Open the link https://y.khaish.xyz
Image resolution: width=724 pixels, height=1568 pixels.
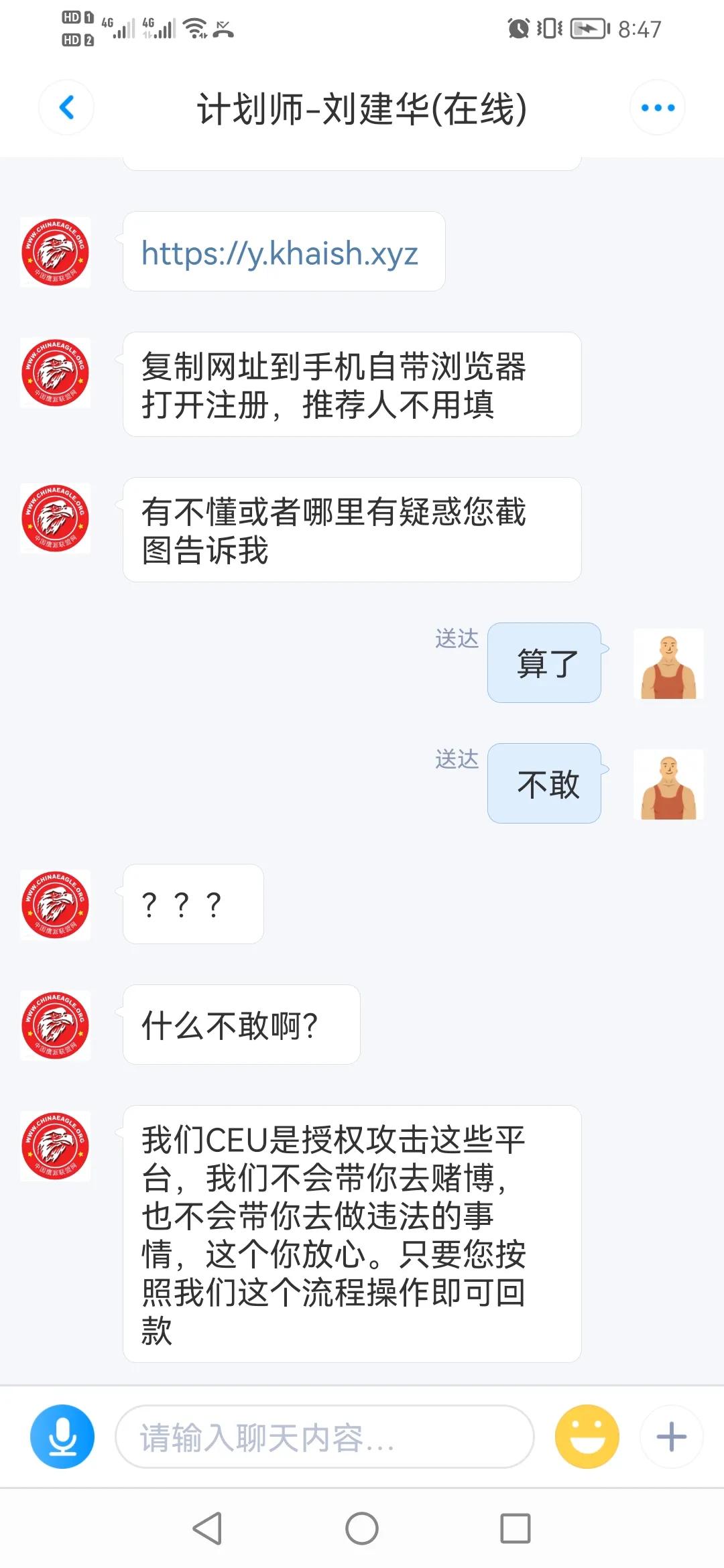282,253
